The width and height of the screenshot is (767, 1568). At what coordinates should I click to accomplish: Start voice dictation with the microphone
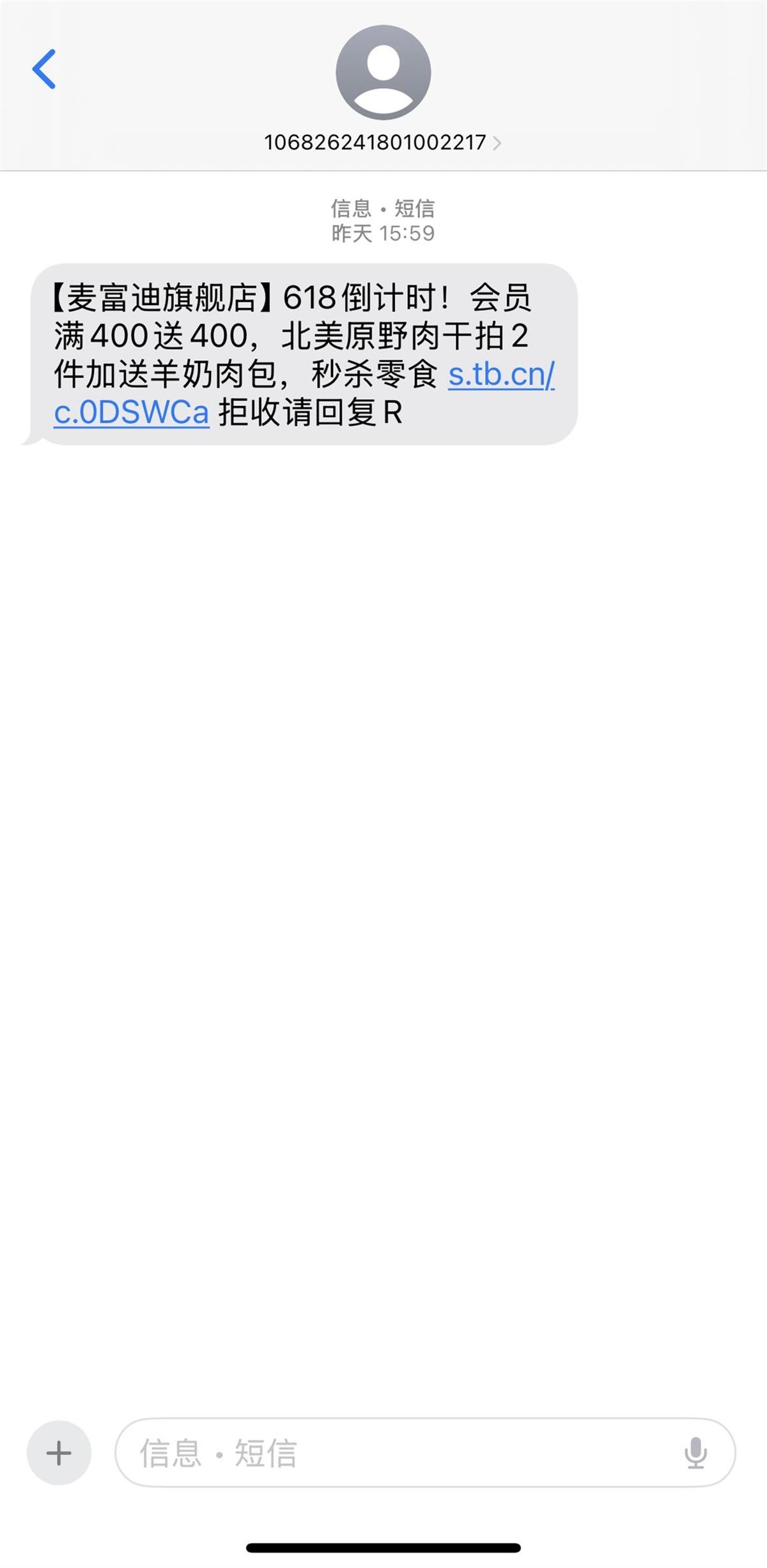[695, 1452]
